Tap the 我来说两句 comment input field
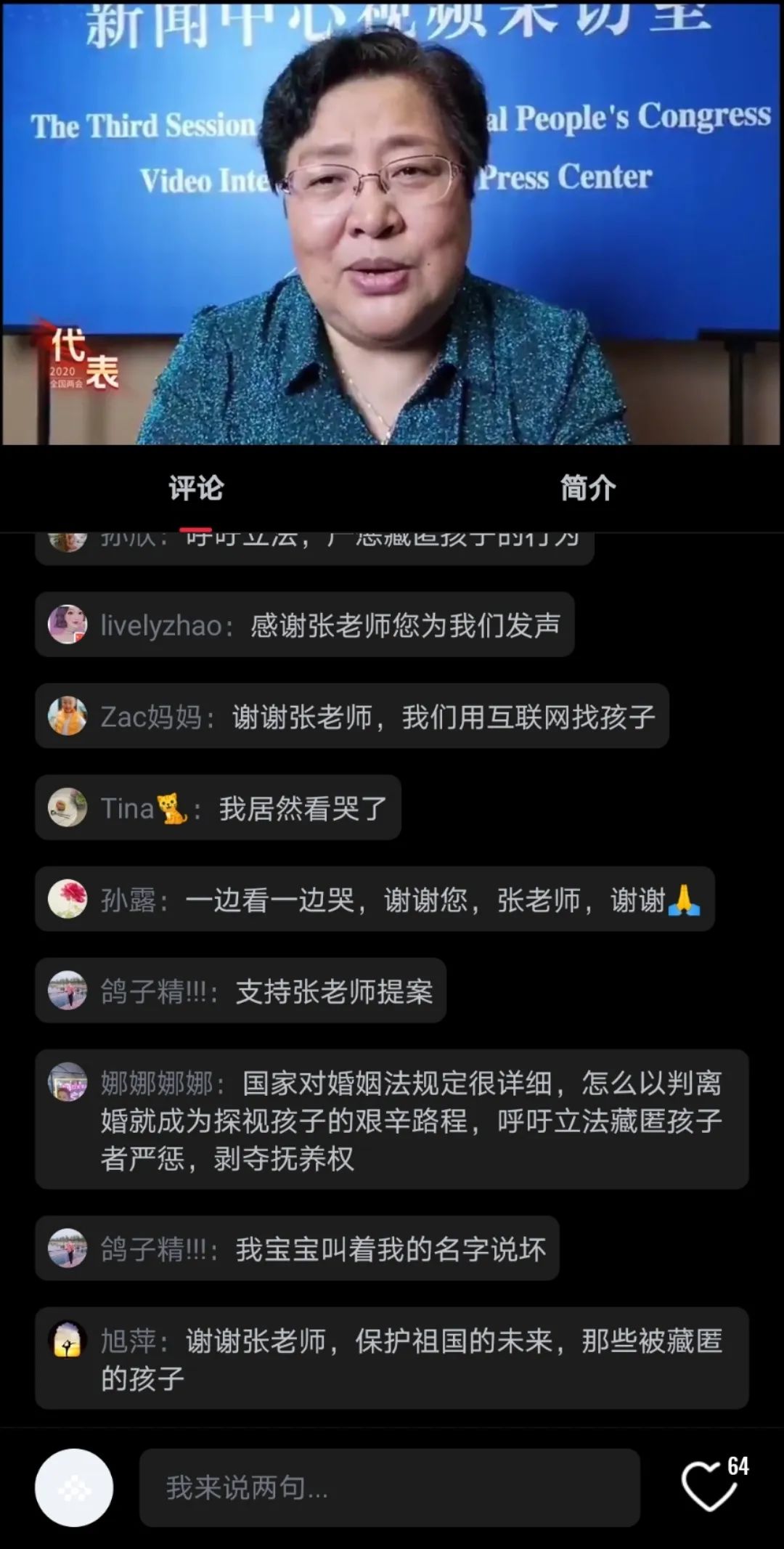The image size is (784, 1549). click(389, 1488)
